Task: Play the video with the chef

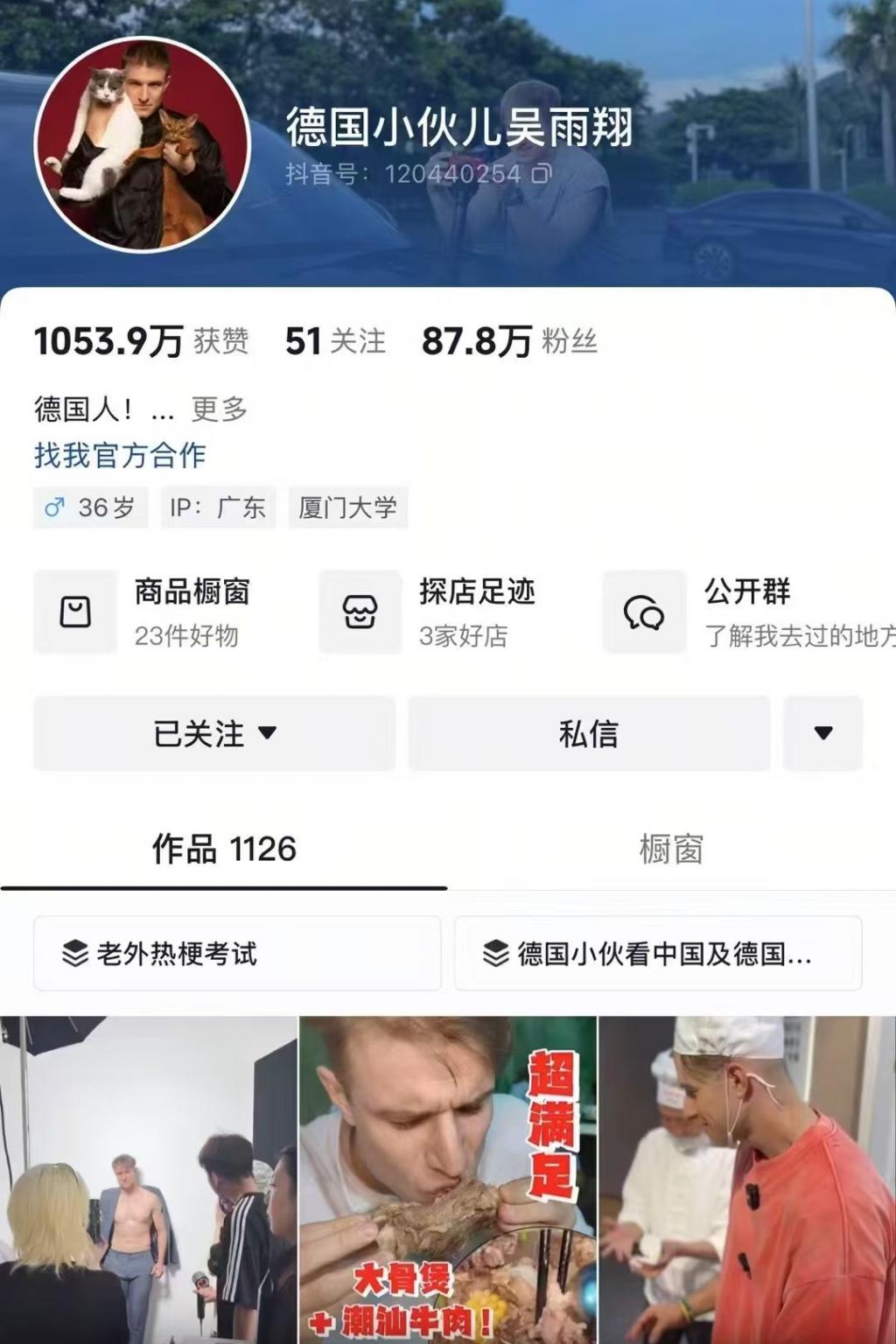Action: click(747, 1179)
